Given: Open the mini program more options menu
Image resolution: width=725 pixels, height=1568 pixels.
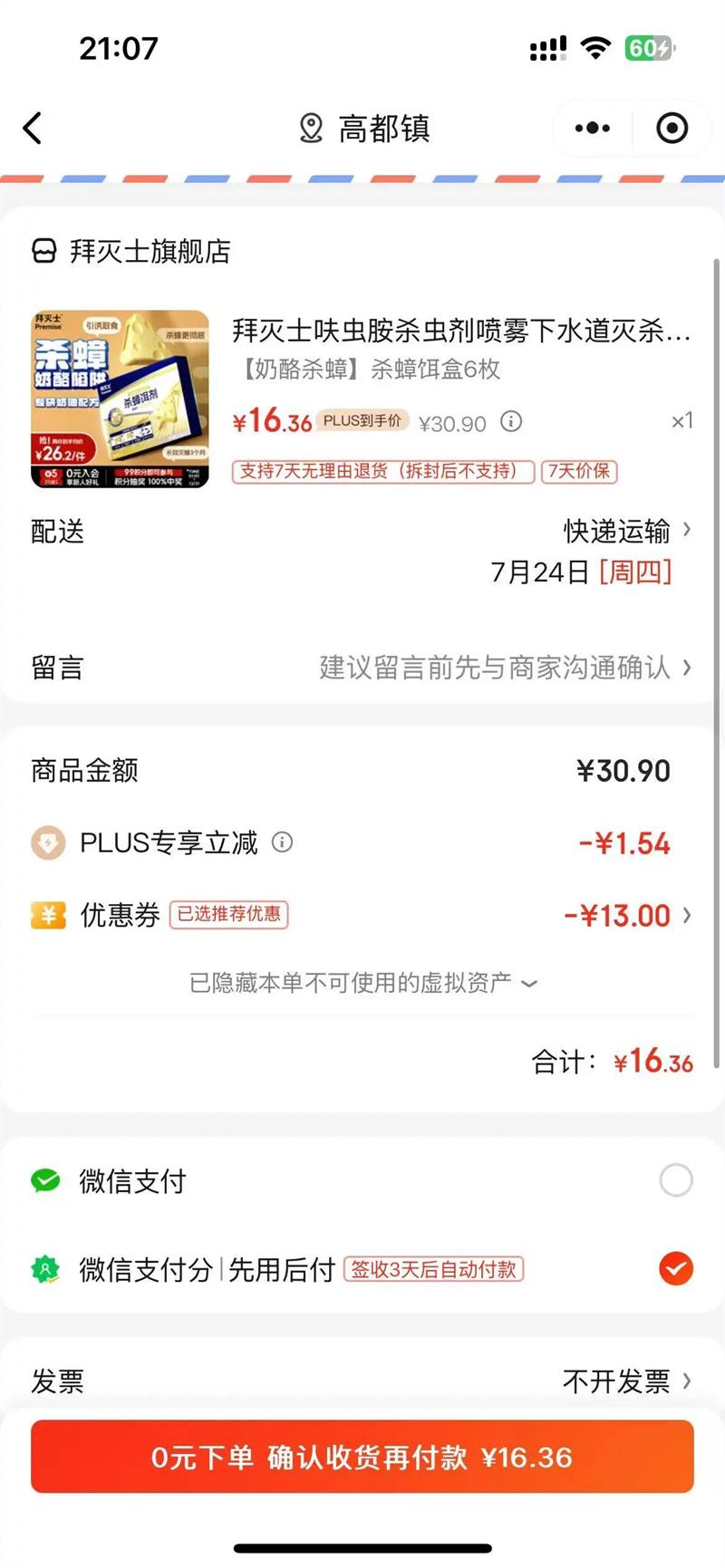Looking at the screenshot, I should (593, 129).
